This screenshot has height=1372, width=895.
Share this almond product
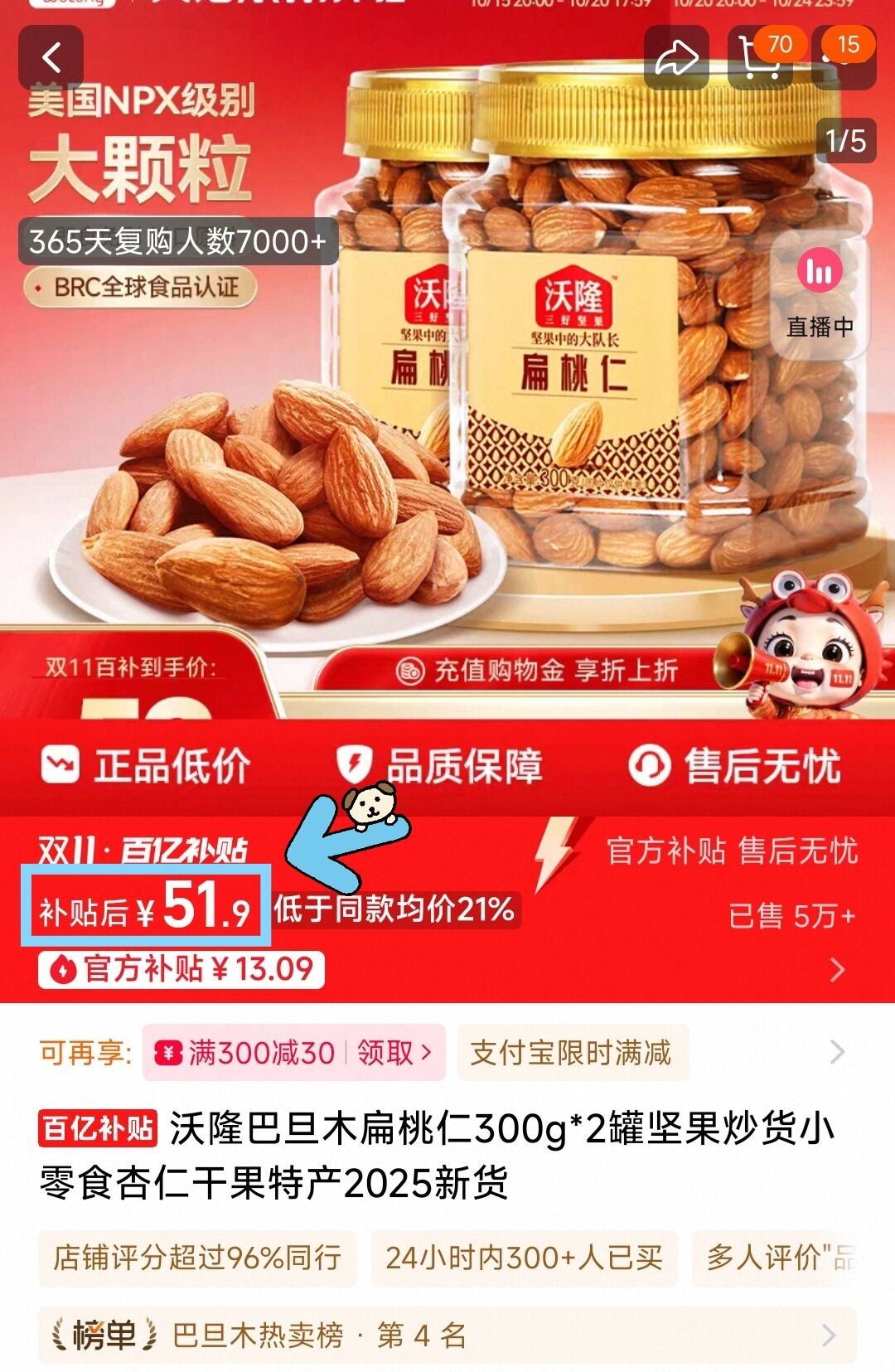coord(676,57)
